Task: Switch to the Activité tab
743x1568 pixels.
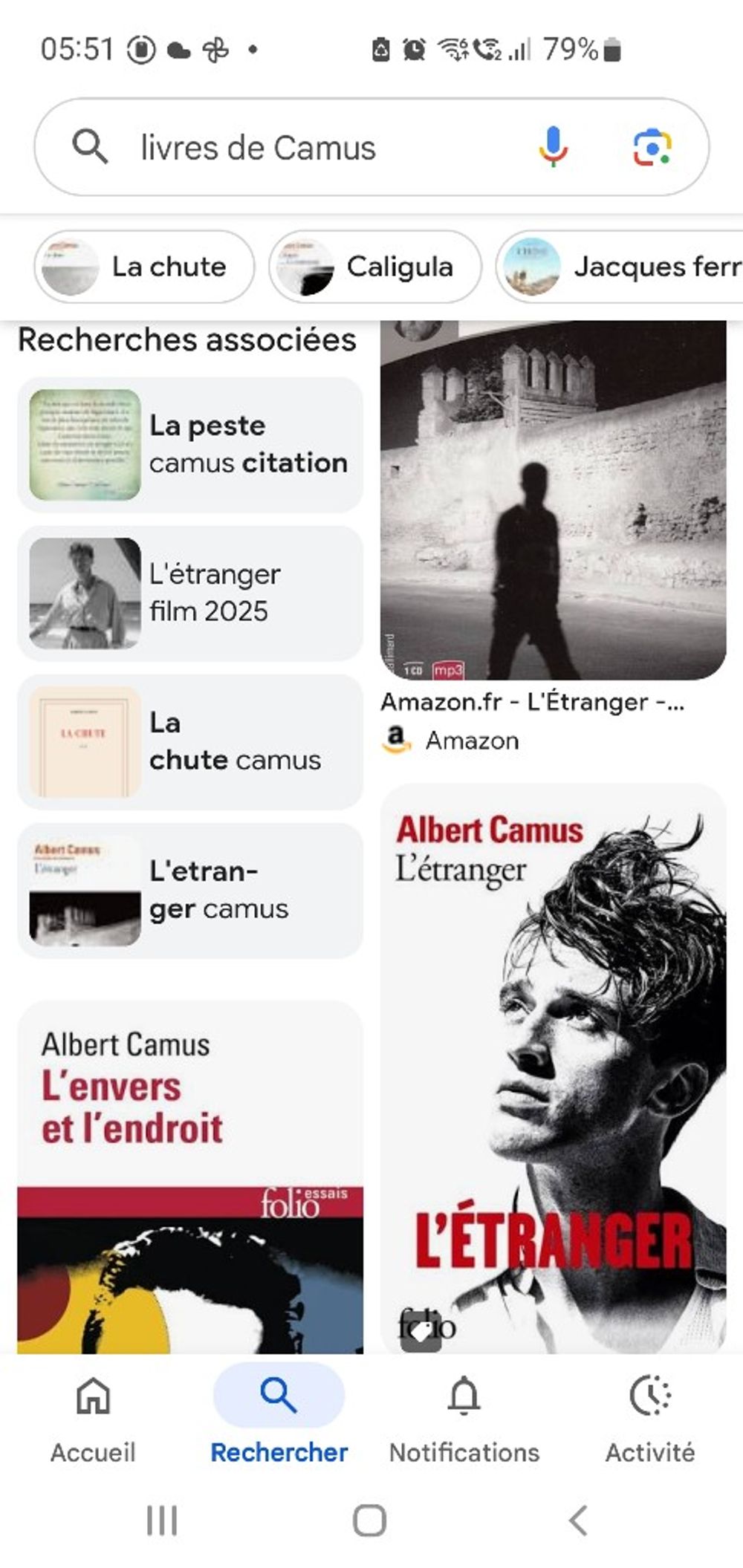Action: point(650,1416)
